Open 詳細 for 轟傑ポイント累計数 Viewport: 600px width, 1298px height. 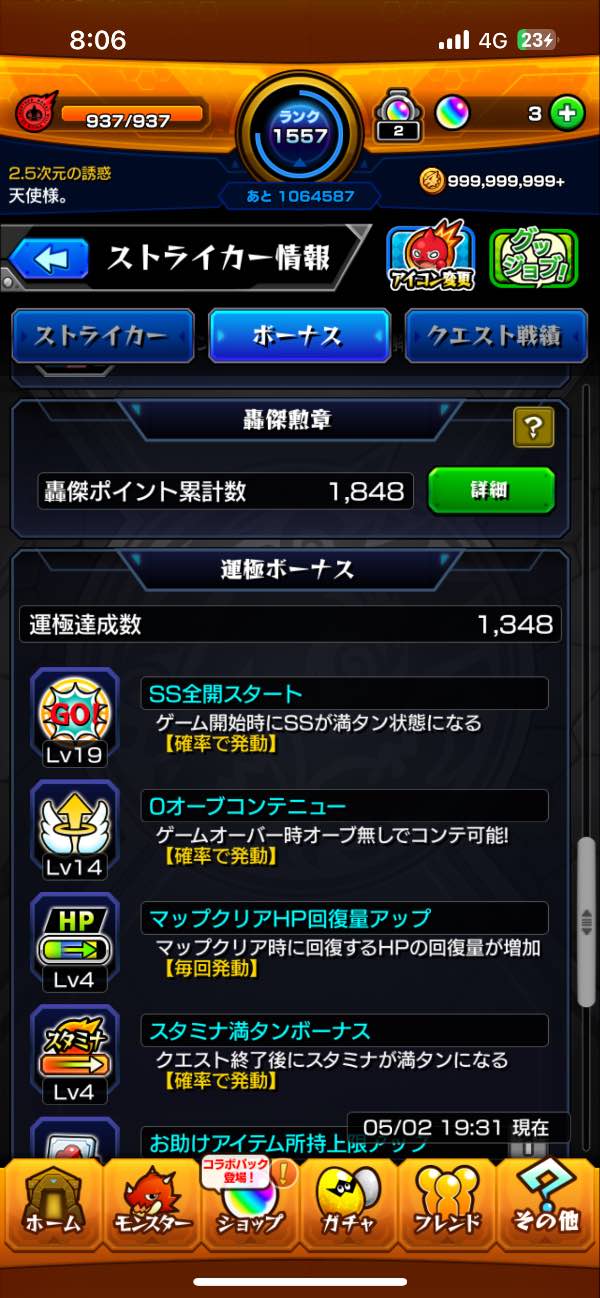click(x=490, y=490)
